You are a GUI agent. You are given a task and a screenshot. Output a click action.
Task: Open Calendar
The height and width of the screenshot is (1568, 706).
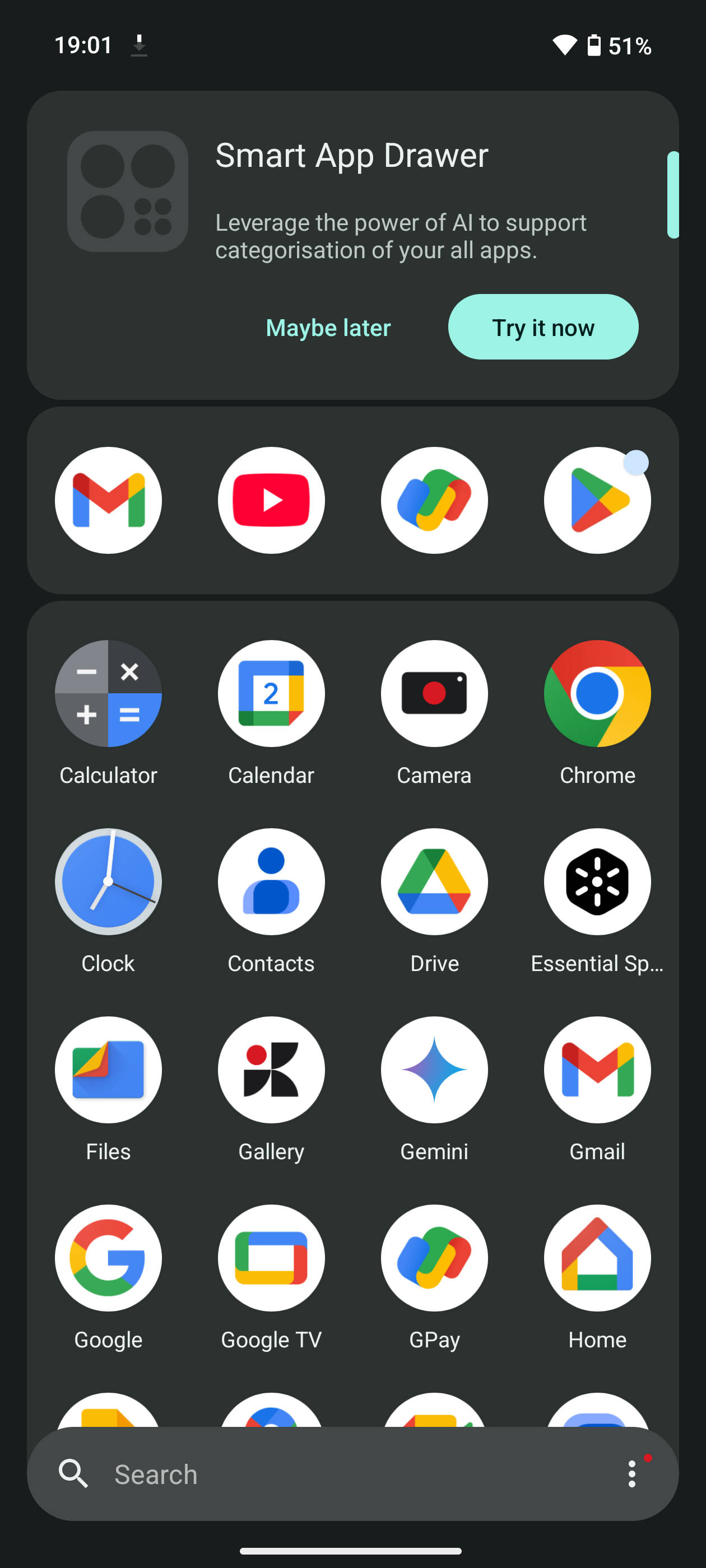271,693
